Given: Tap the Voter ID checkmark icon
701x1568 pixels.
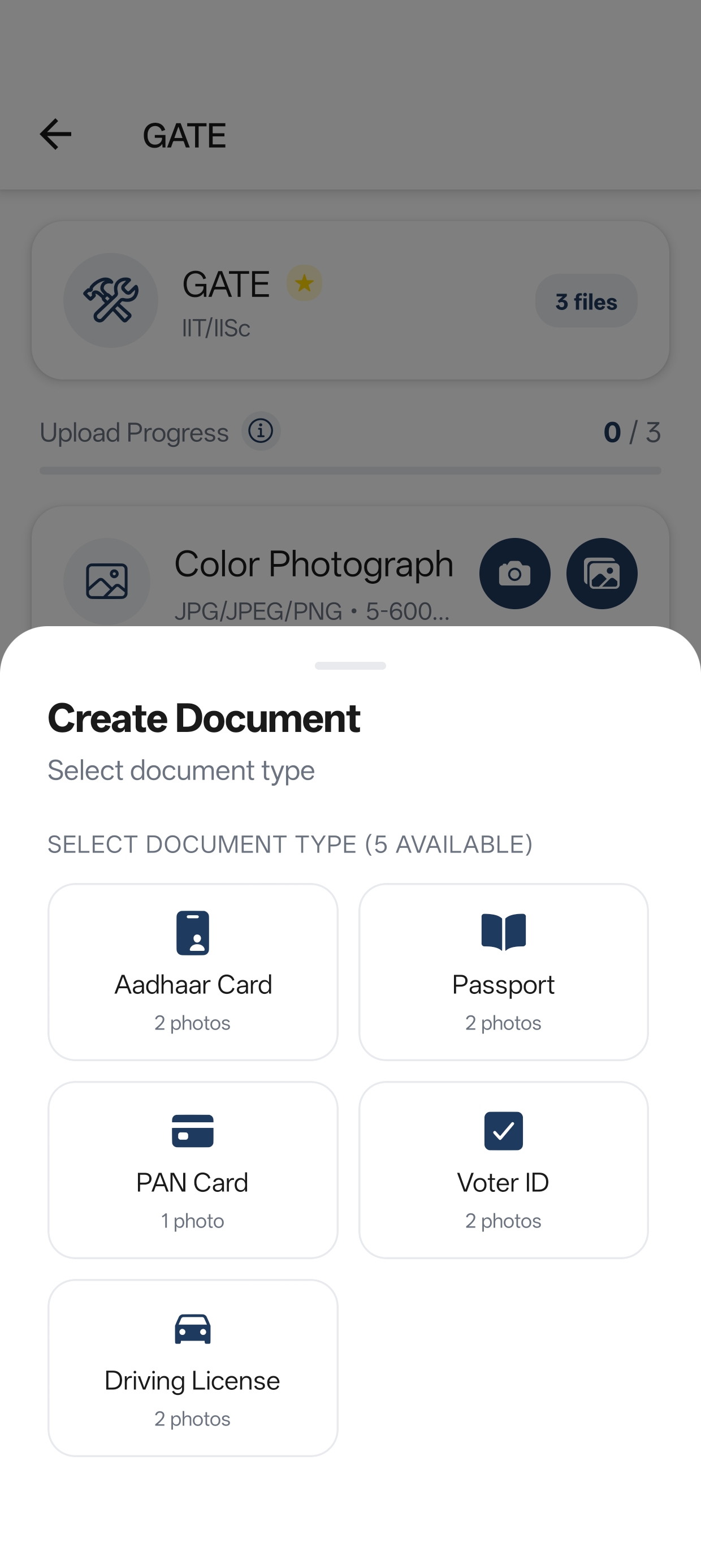Looking at the screenshot, I should point(503,1131).
